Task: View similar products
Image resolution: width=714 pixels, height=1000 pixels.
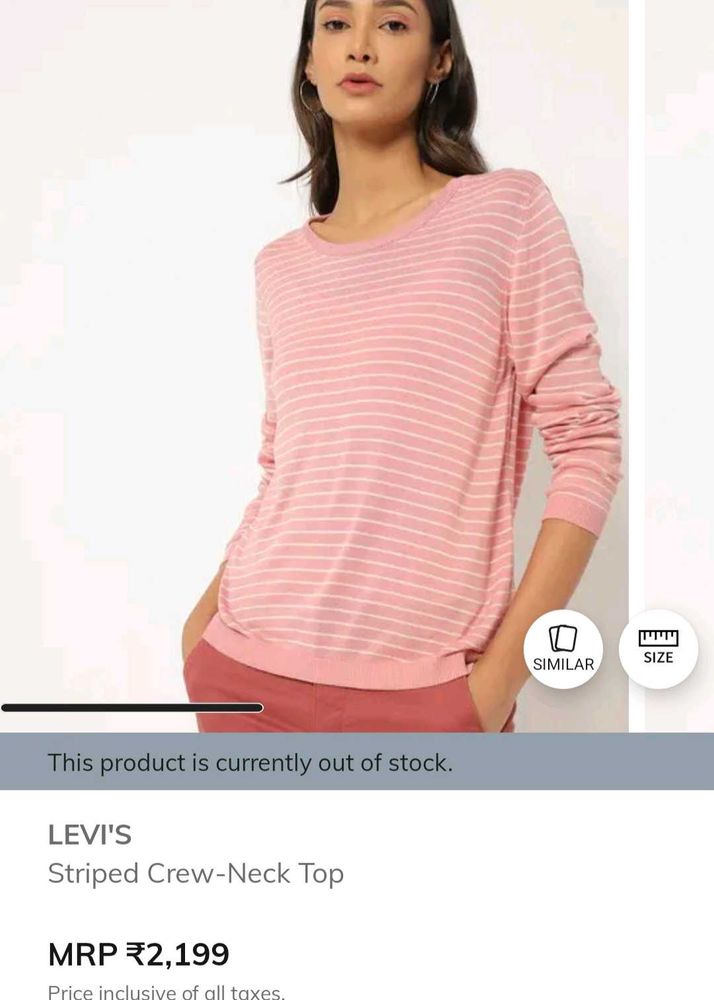Action: point(563,649)
